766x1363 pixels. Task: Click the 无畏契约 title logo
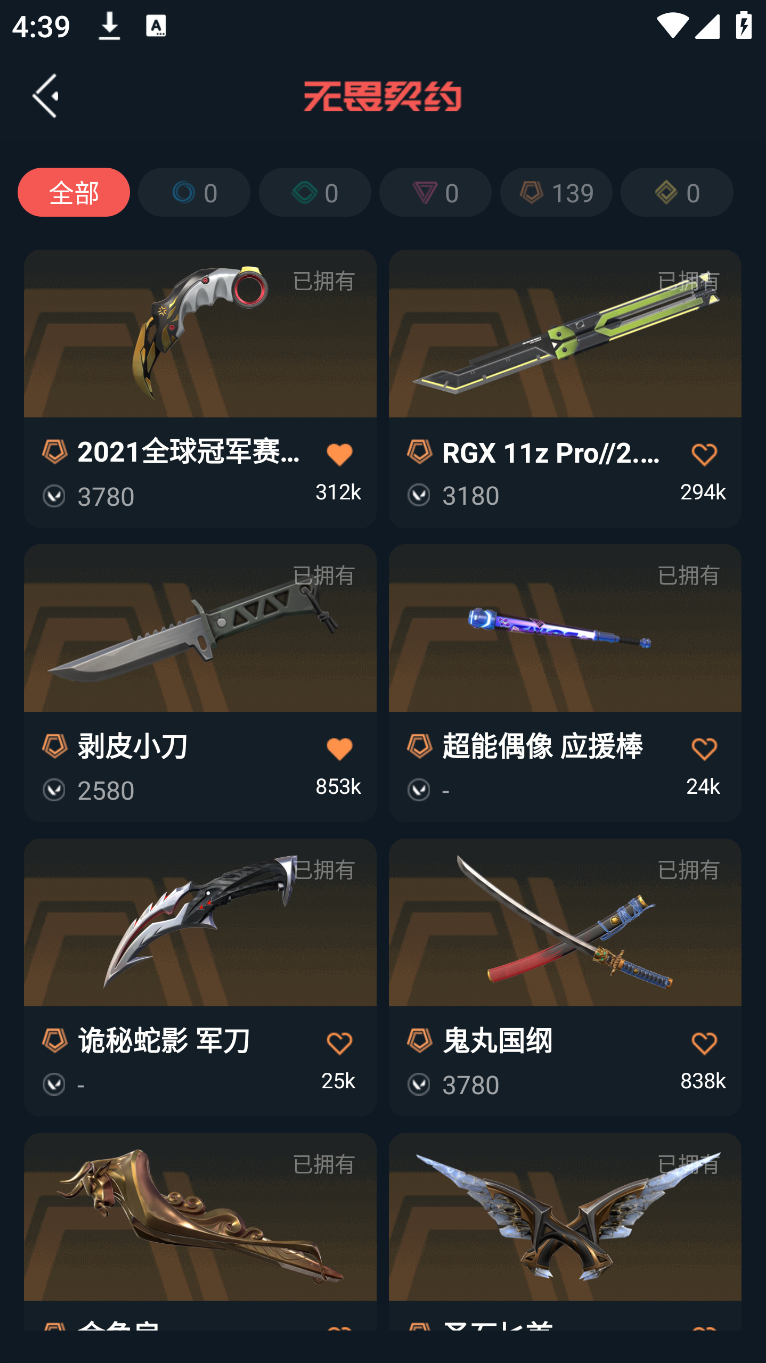pyautogui.click(x=381, y=95)
